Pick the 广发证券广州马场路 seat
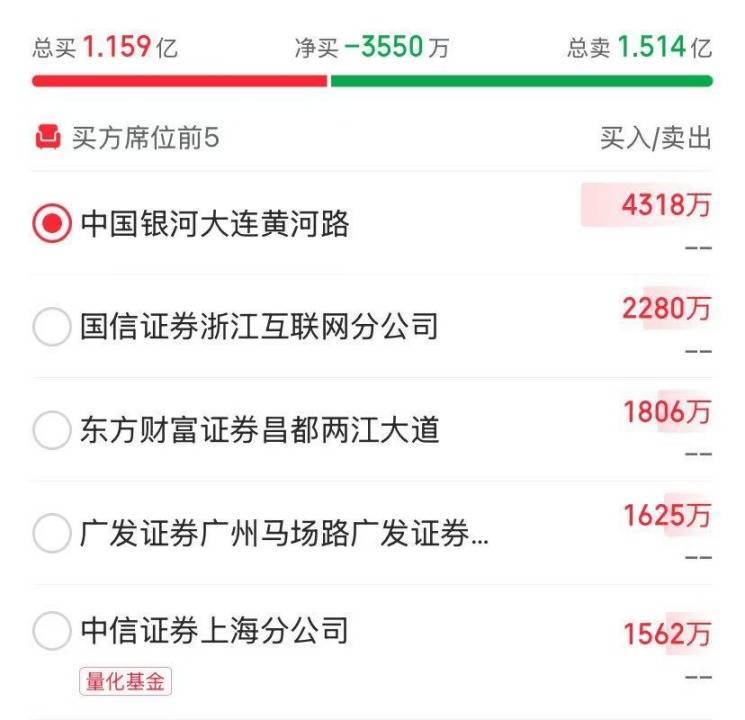This screenshot has height=720, width=745. click(x=52, y=533)
